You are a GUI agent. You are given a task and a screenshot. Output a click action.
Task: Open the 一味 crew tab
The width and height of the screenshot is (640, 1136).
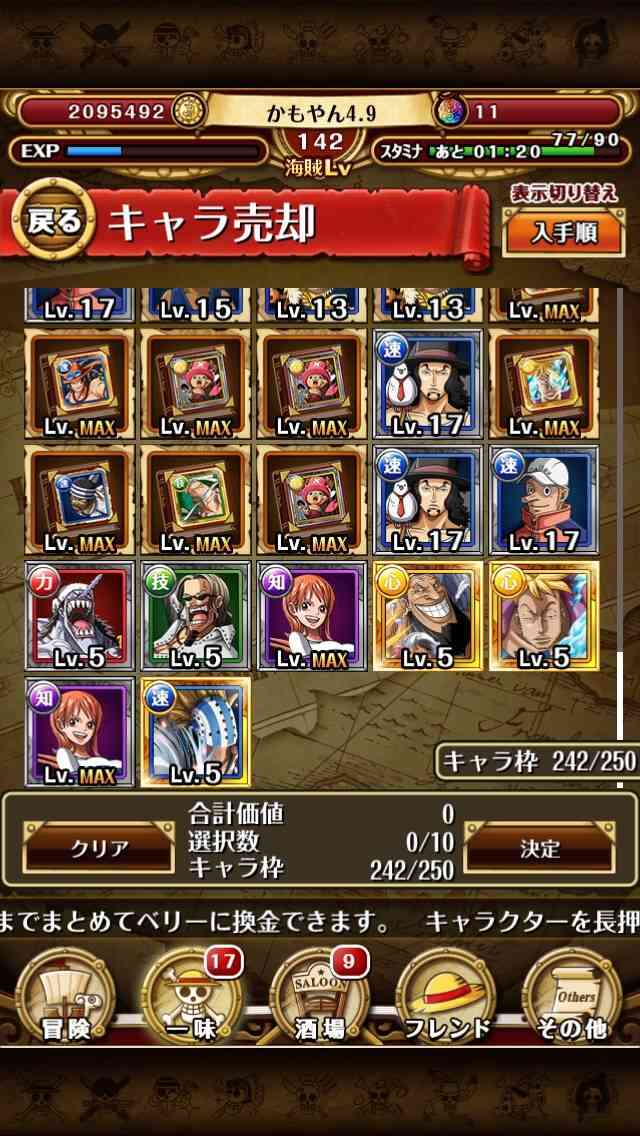192,996
